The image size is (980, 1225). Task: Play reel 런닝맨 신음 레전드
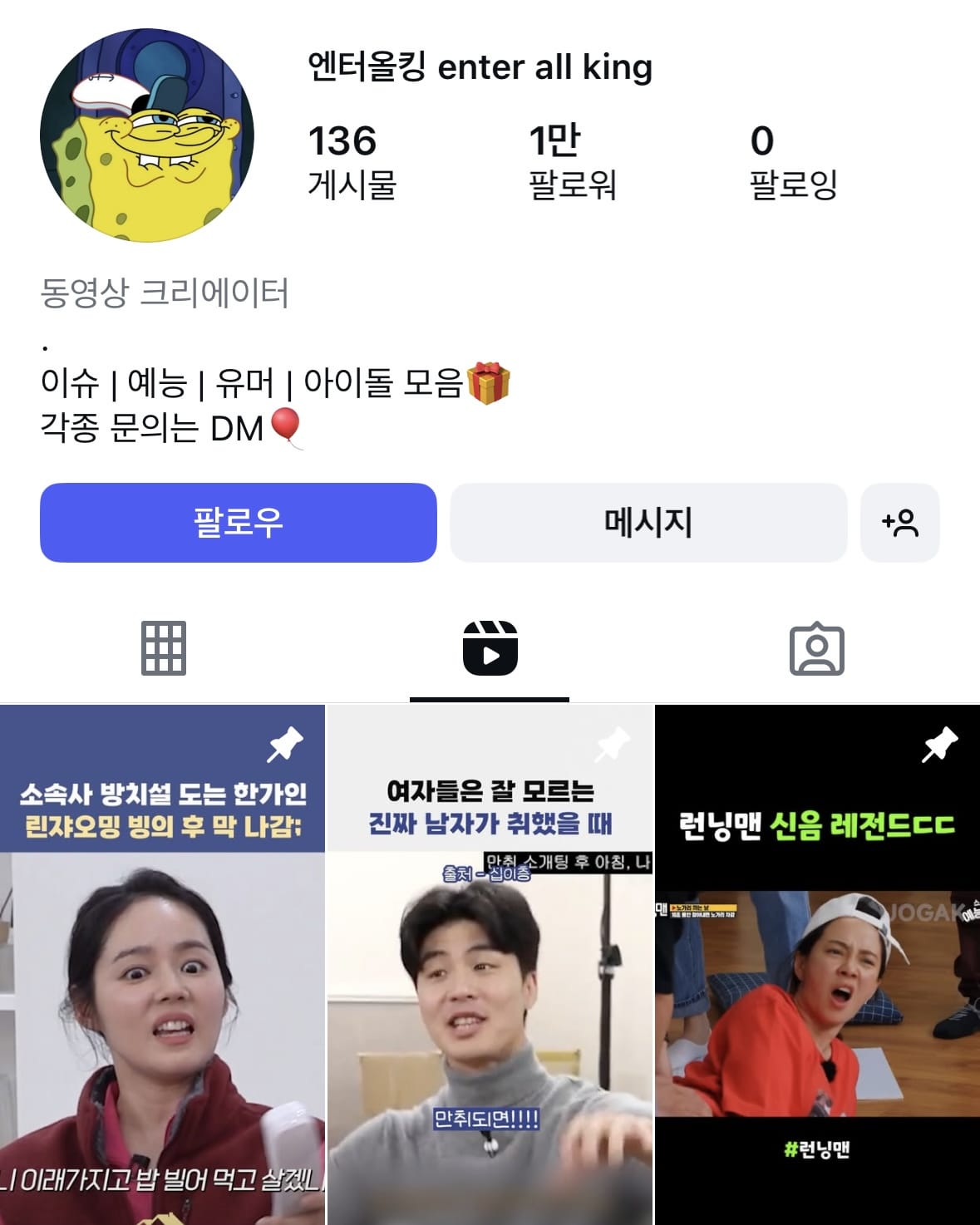[x=817, y=964]
